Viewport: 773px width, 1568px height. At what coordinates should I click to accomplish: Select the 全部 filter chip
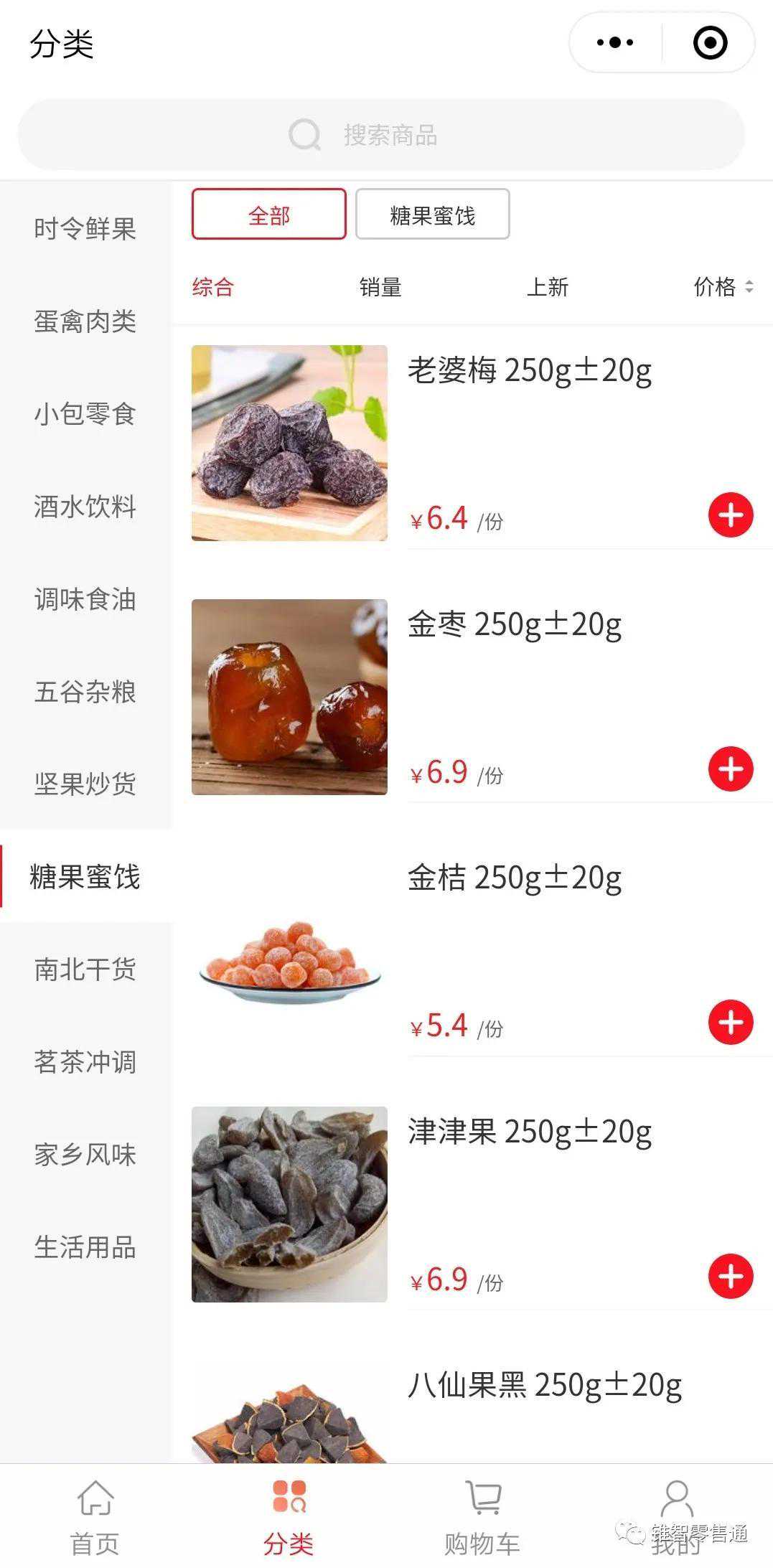(x=268, y=214)
